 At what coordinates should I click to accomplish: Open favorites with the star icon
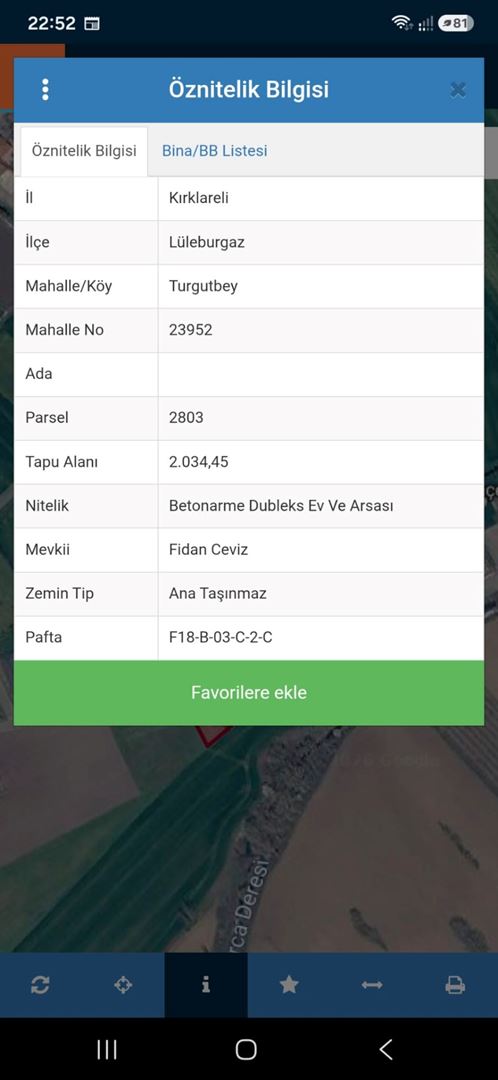[x=289, y=986]
